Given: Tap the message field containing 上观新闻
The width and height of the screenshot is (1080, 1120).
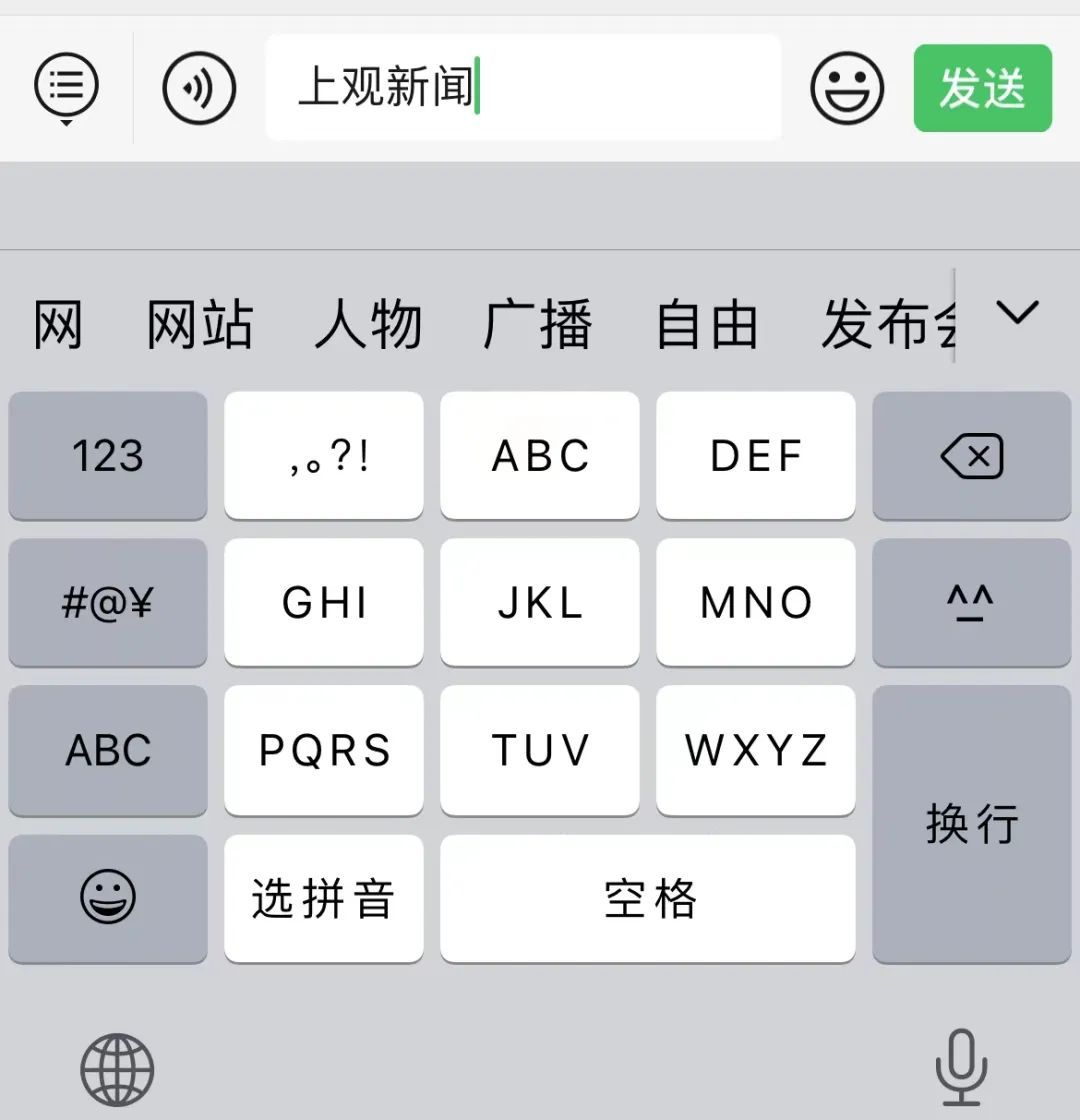Looking at the screenshot, I should 522,88.
